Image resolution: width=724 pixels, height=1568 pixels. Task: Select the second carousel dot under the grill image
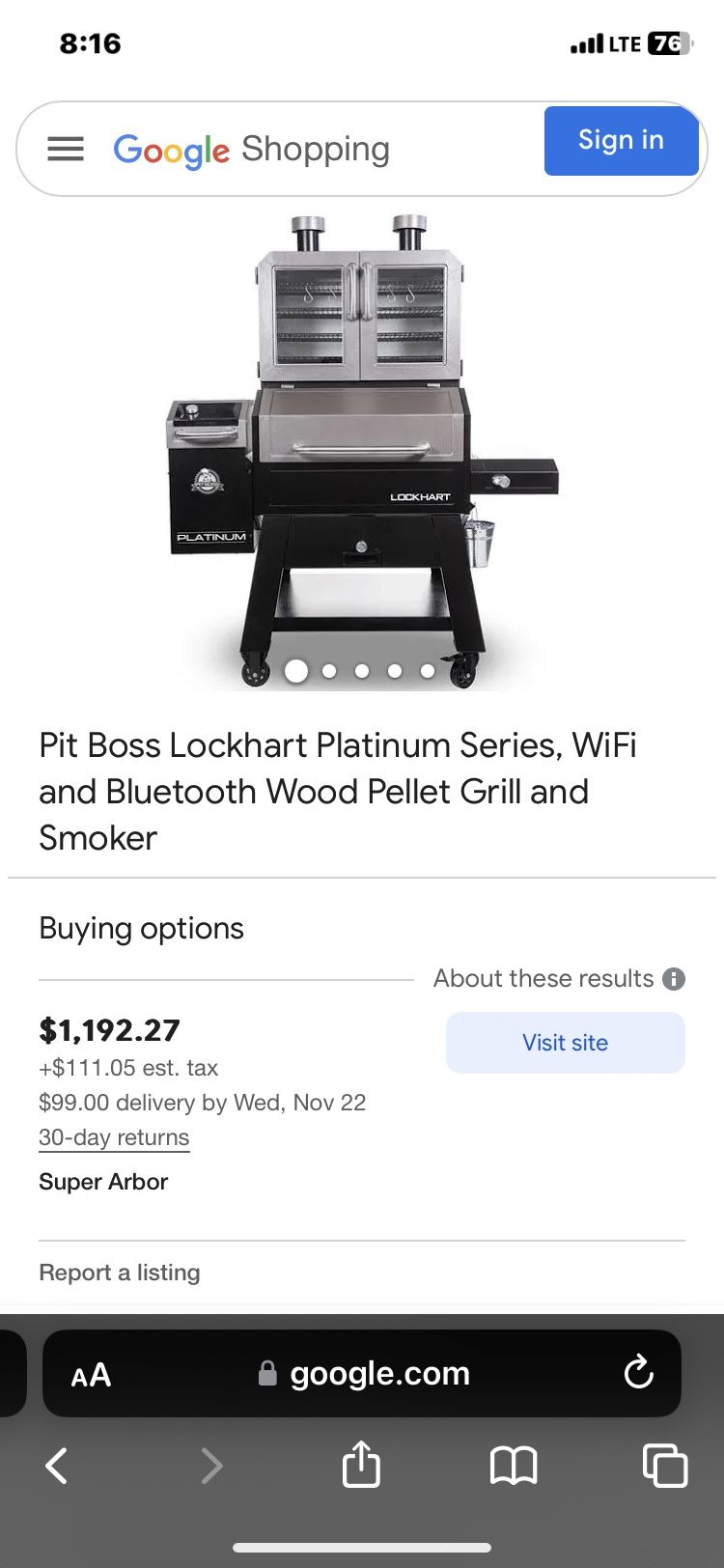[329, 670]
